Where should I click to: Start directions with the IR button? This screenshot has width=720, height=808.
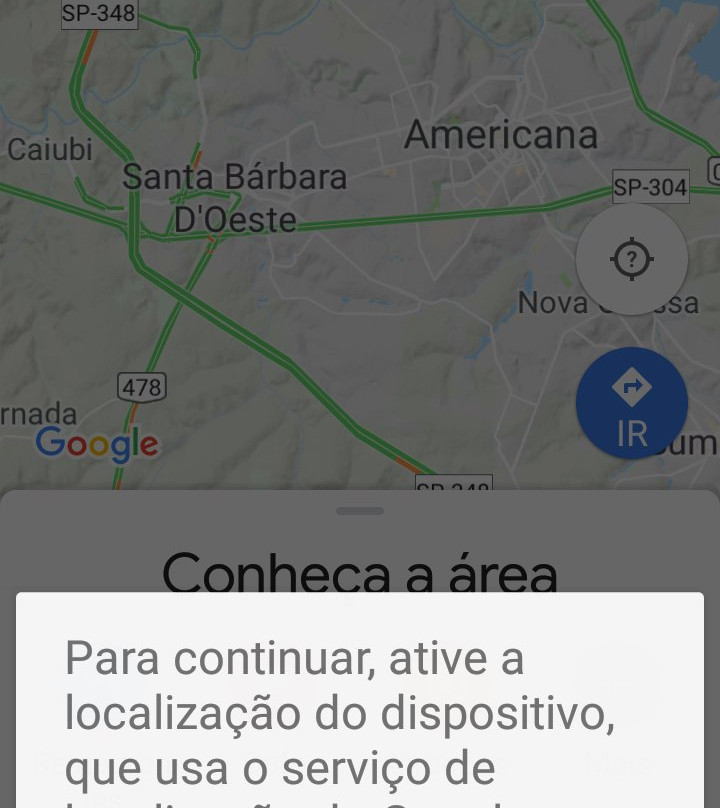(x=631, y=404)
